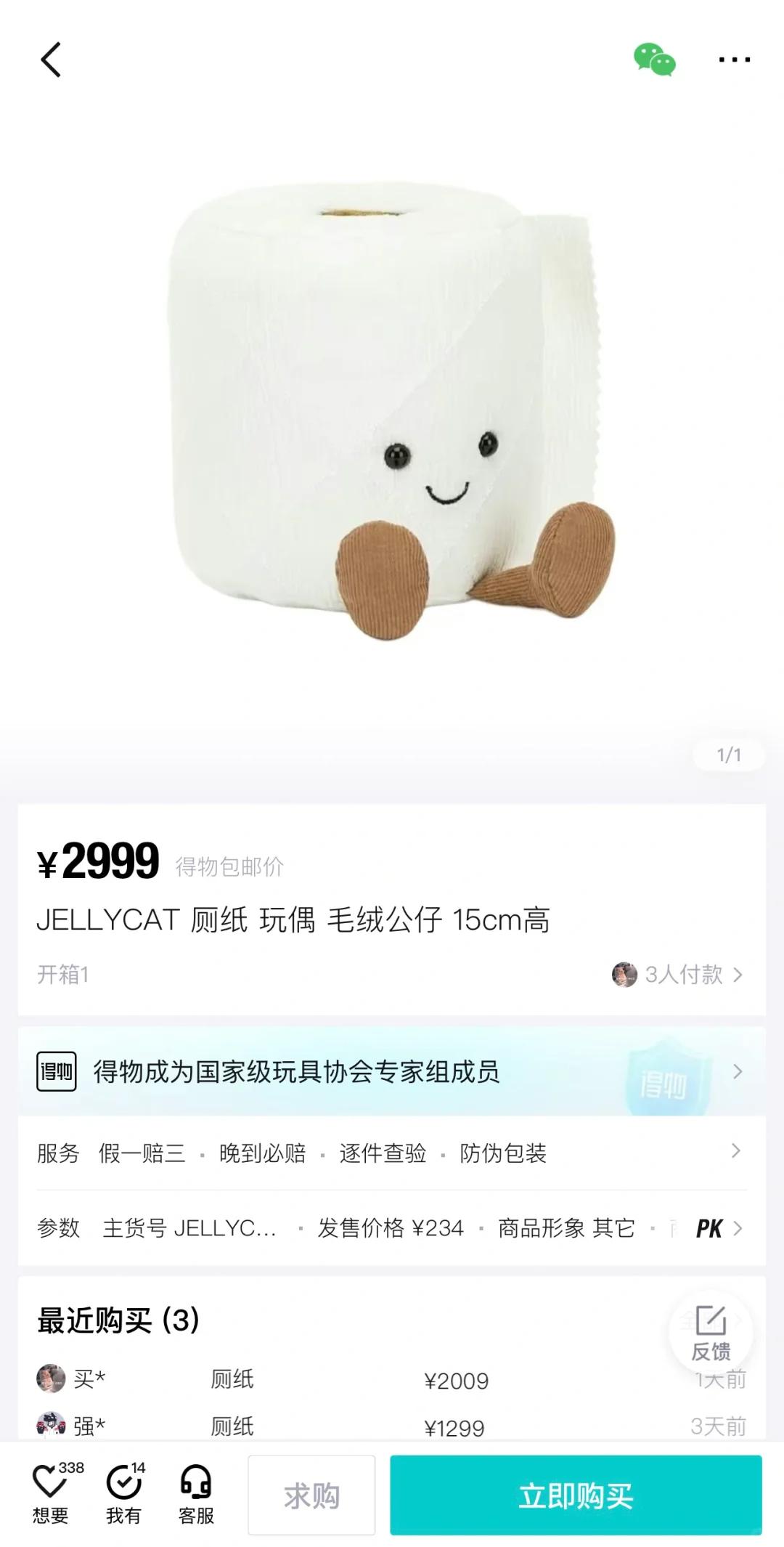Add item to 想要 wishlist

[51, 1493]
